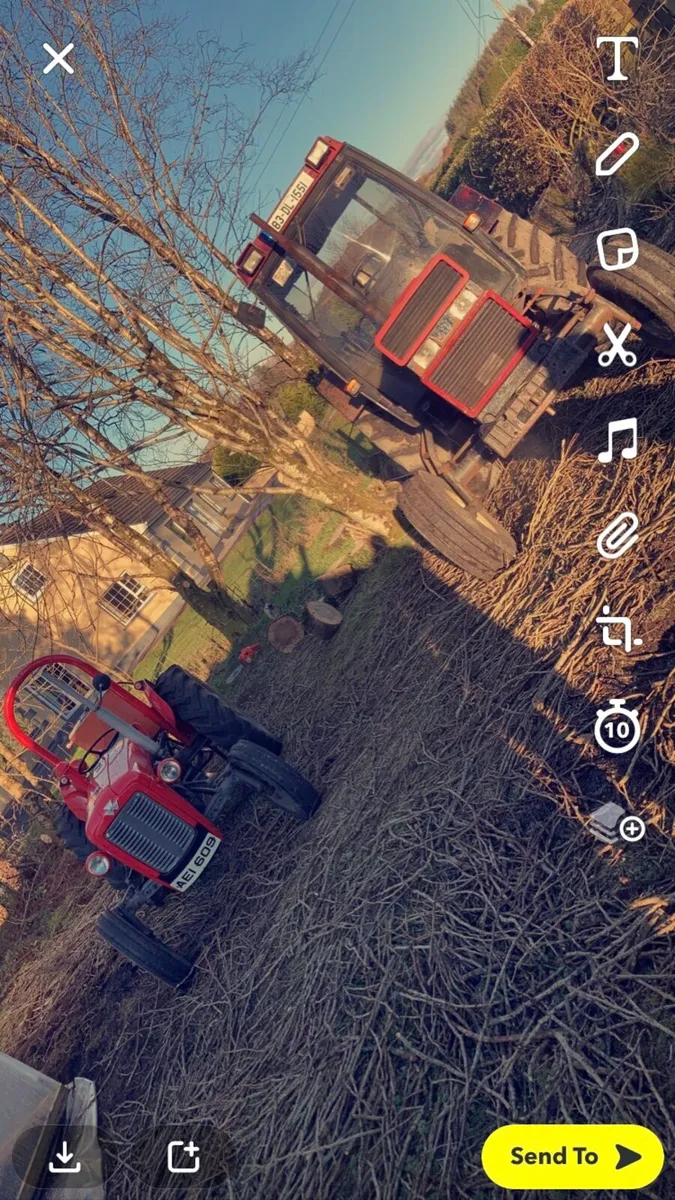
Task: Open the crop and rotate tool
Action: (617, 631)
